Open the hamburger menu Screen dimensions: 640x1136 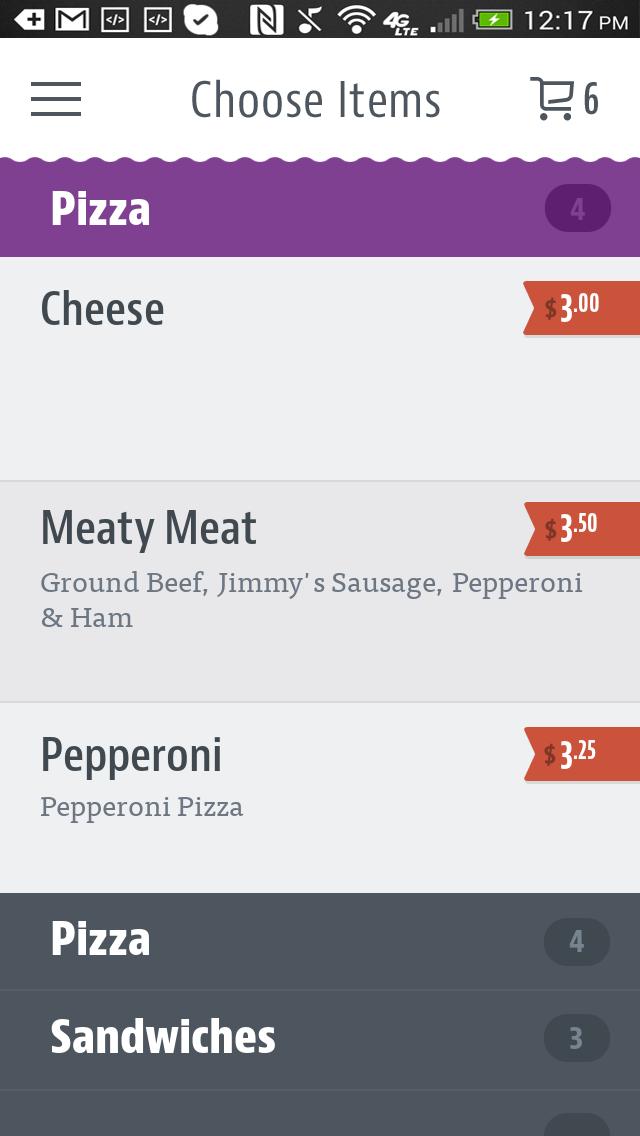[x=56, y=99]
